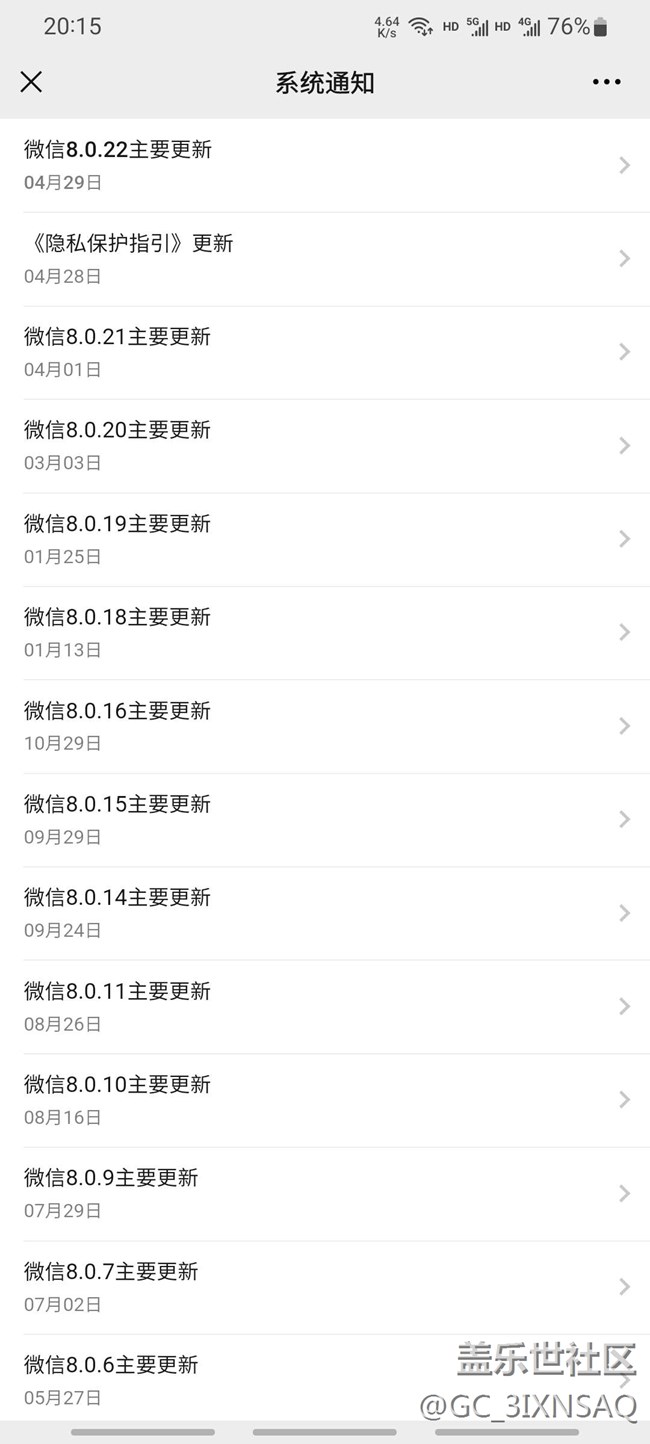The width and height of the screenshot is (650, 1444).
Task: Open 《隐私保护指引》更新 notice
Action: coord(325,259)
